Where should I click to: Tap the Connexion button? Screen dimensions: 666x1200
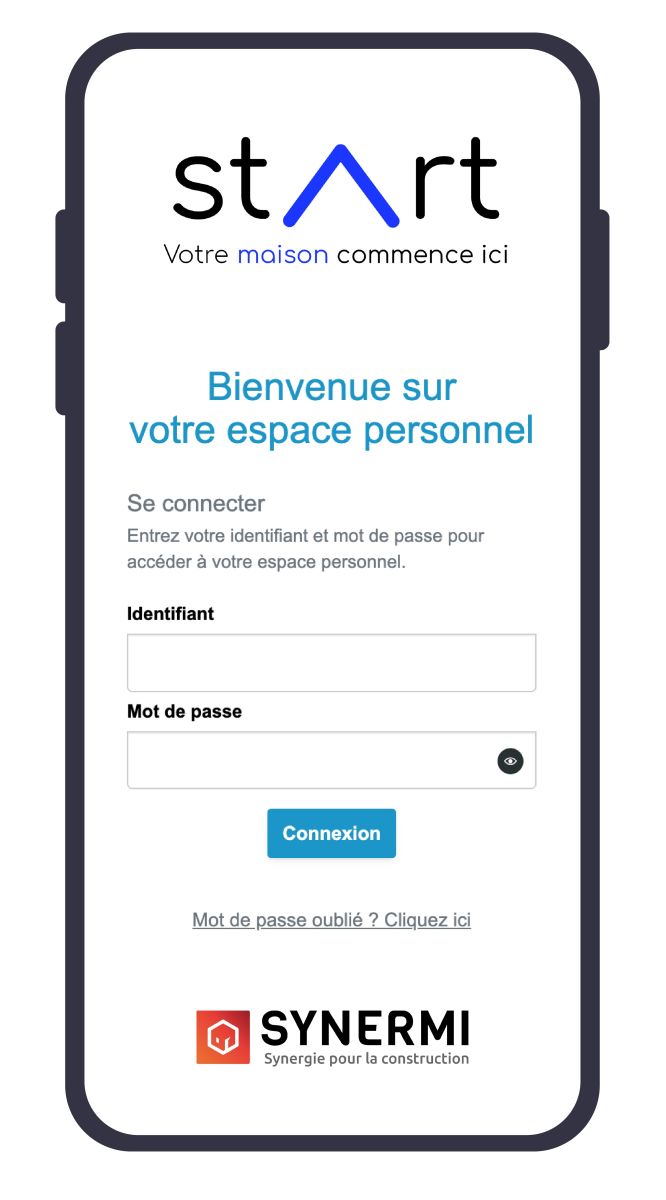(331, 833)
